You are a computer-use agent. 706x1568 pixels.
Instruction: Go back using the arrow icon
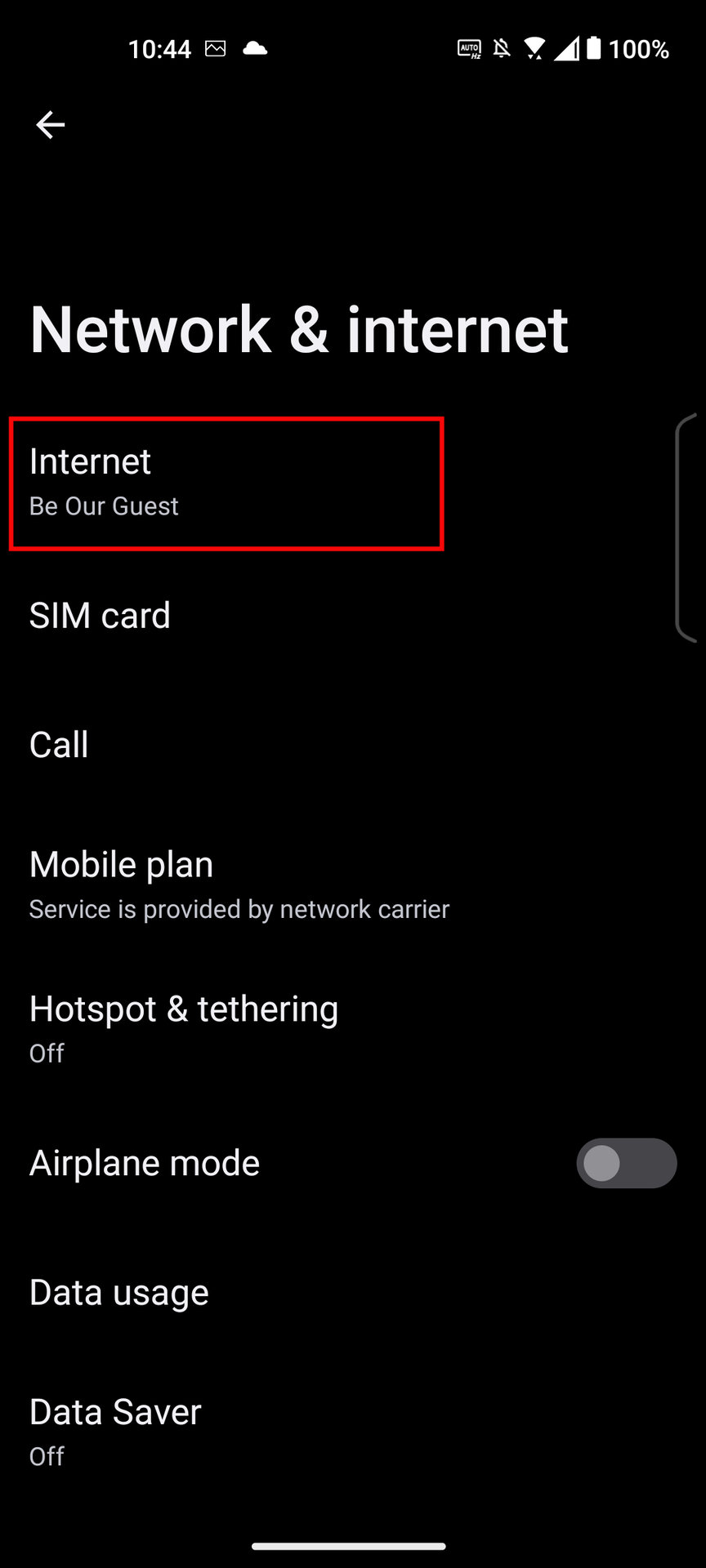pyautogui.click(x=50, y=125)
